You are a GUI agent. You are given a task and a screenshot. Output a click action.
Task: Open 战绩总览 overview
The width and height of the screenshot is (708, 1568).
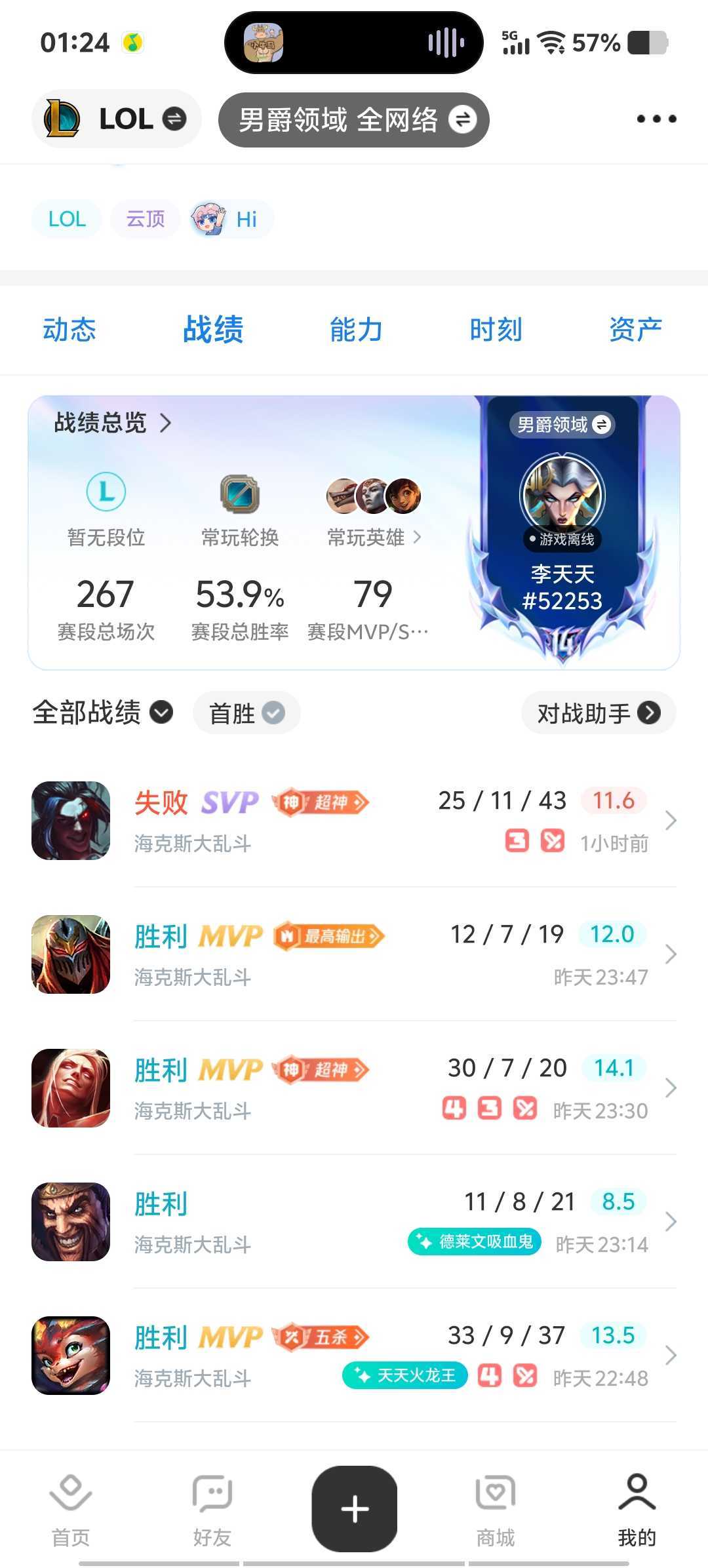coord(113,423)
